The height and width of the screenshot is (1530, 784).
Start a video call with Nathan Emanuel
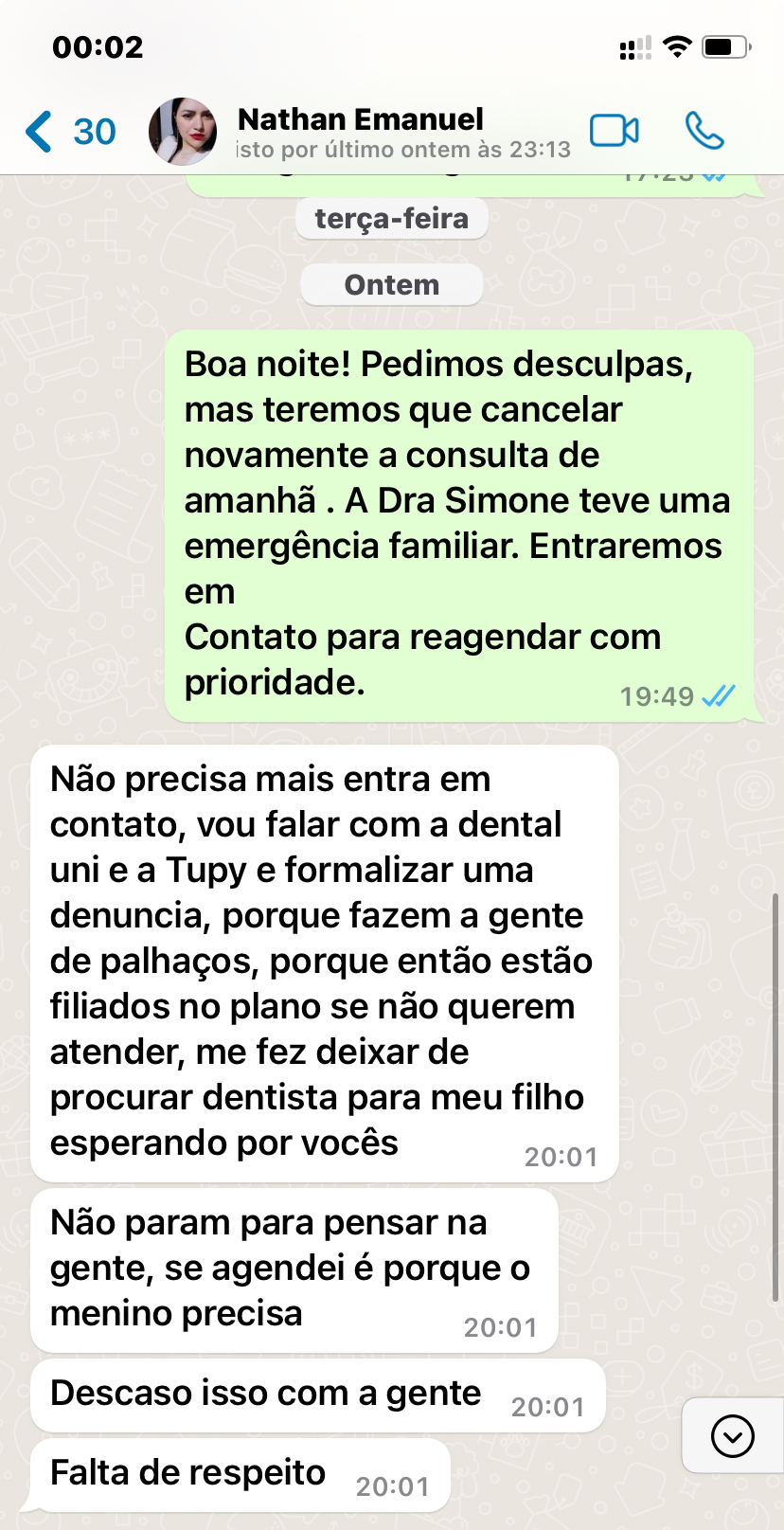pyautogui.click(x=614, y=131)
